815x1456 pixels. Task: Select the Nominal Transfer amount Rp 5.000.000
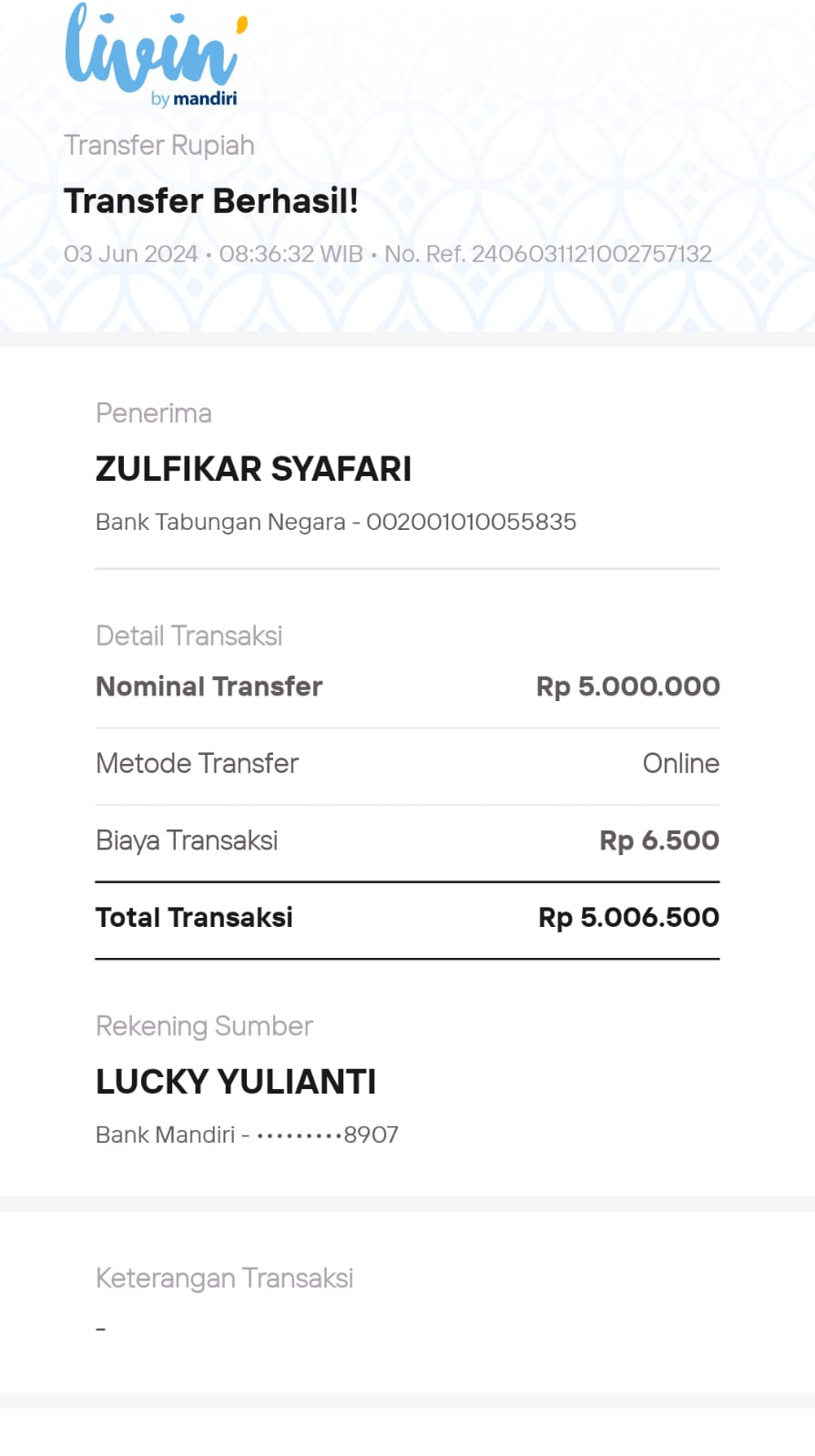[x=627, y=687]
